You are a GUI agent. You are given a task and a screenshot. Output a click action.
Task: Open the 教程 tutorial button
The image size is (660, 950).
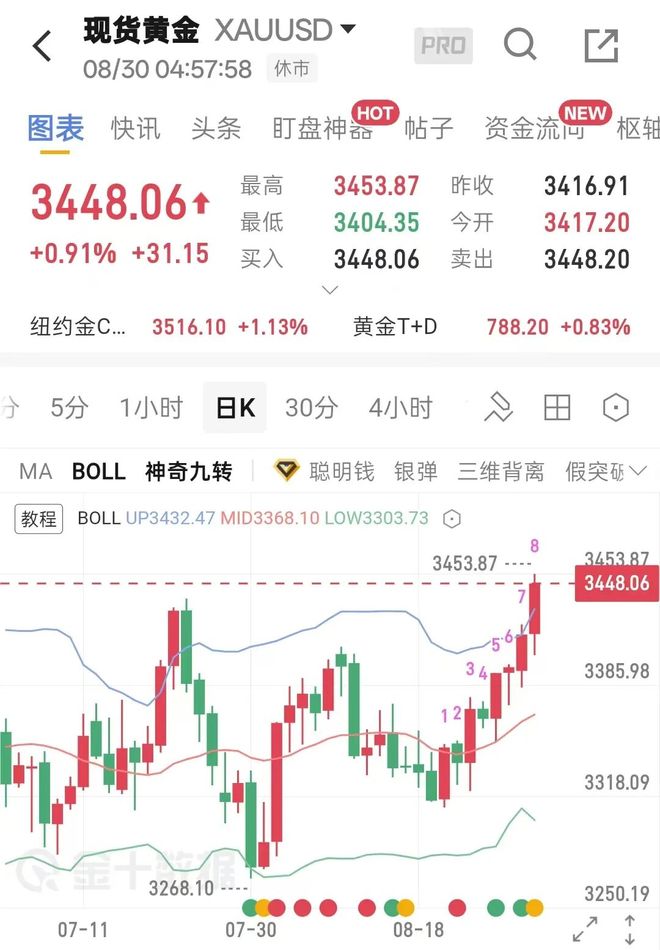[39, 518]
